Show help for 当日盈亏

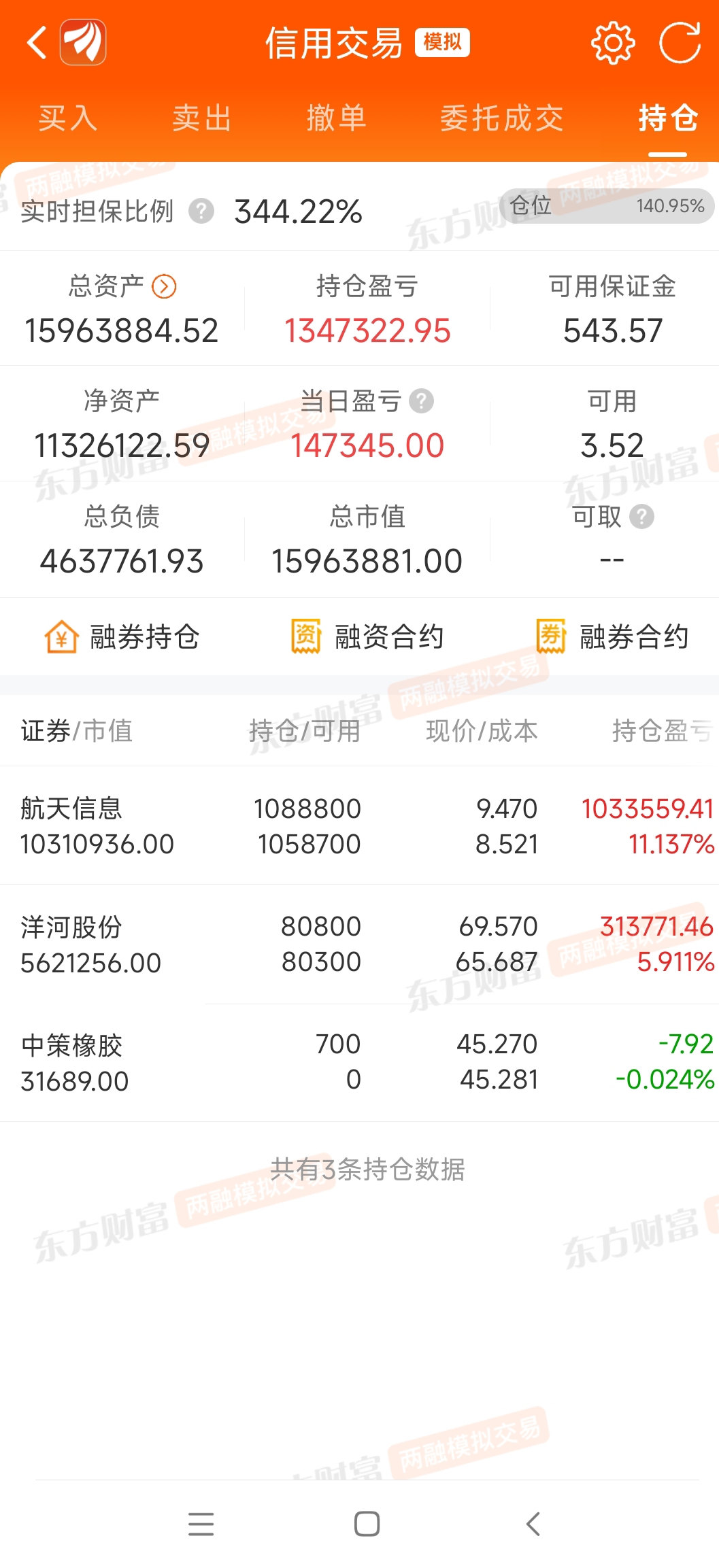pyautogui.click(x=421, y=401)
